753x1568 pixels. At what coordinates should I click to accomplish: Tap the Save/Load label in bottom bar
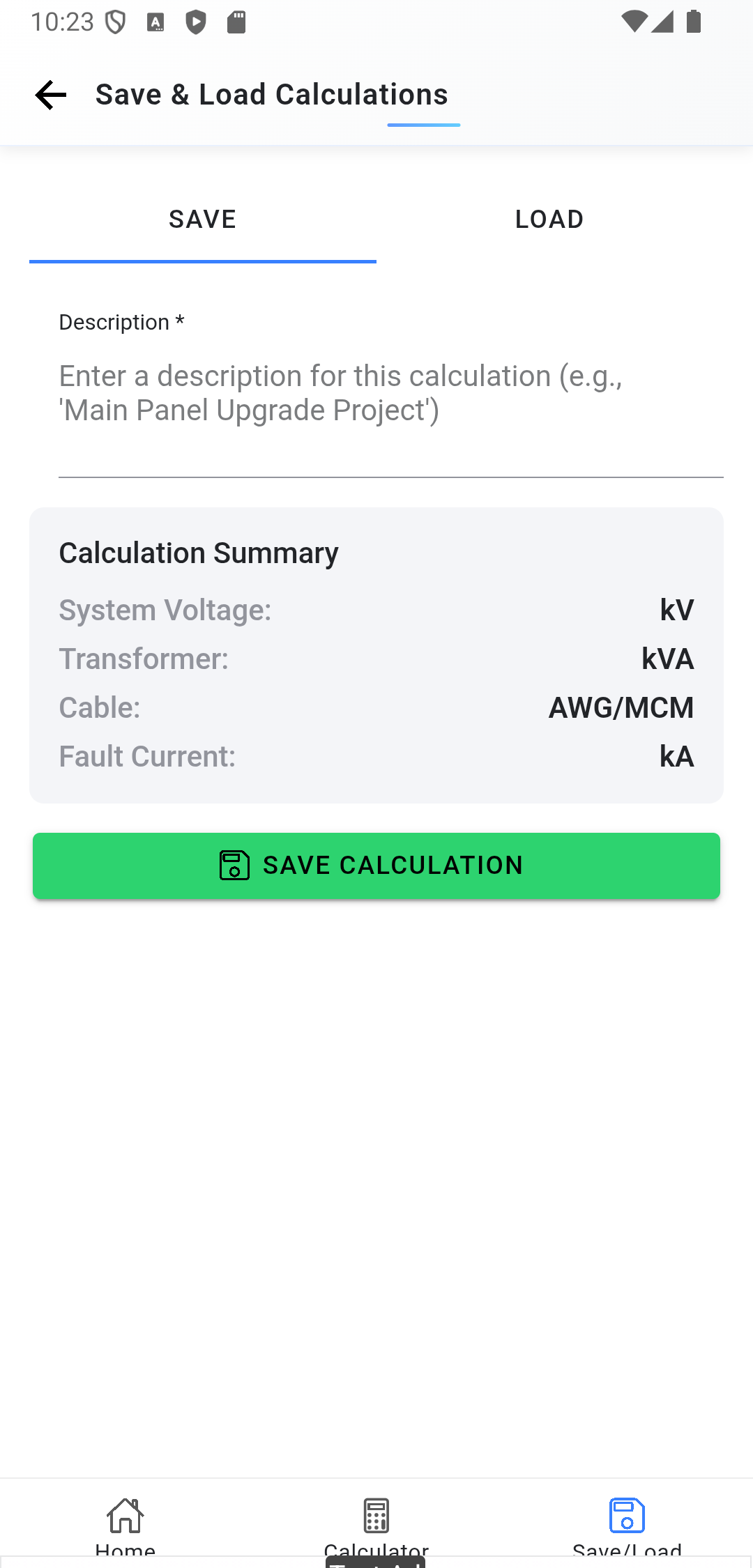tap(627, 1550)
